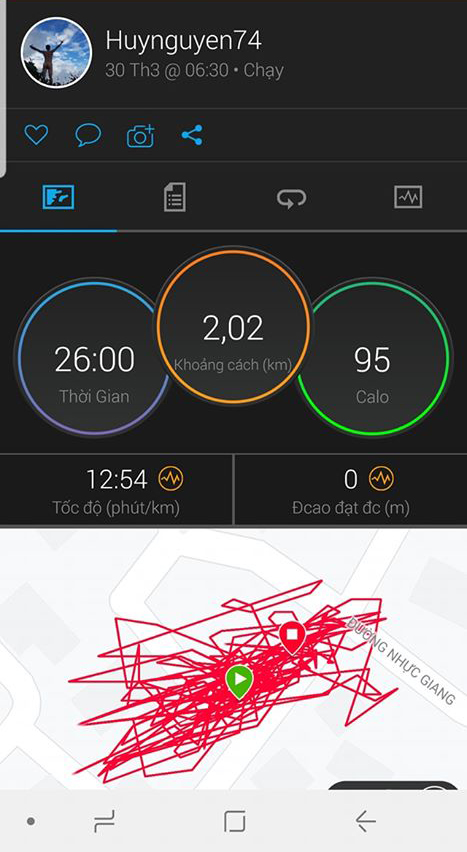Open recent apps from navigation bar
Screen dimensions: 467x852
coord(104,821)
